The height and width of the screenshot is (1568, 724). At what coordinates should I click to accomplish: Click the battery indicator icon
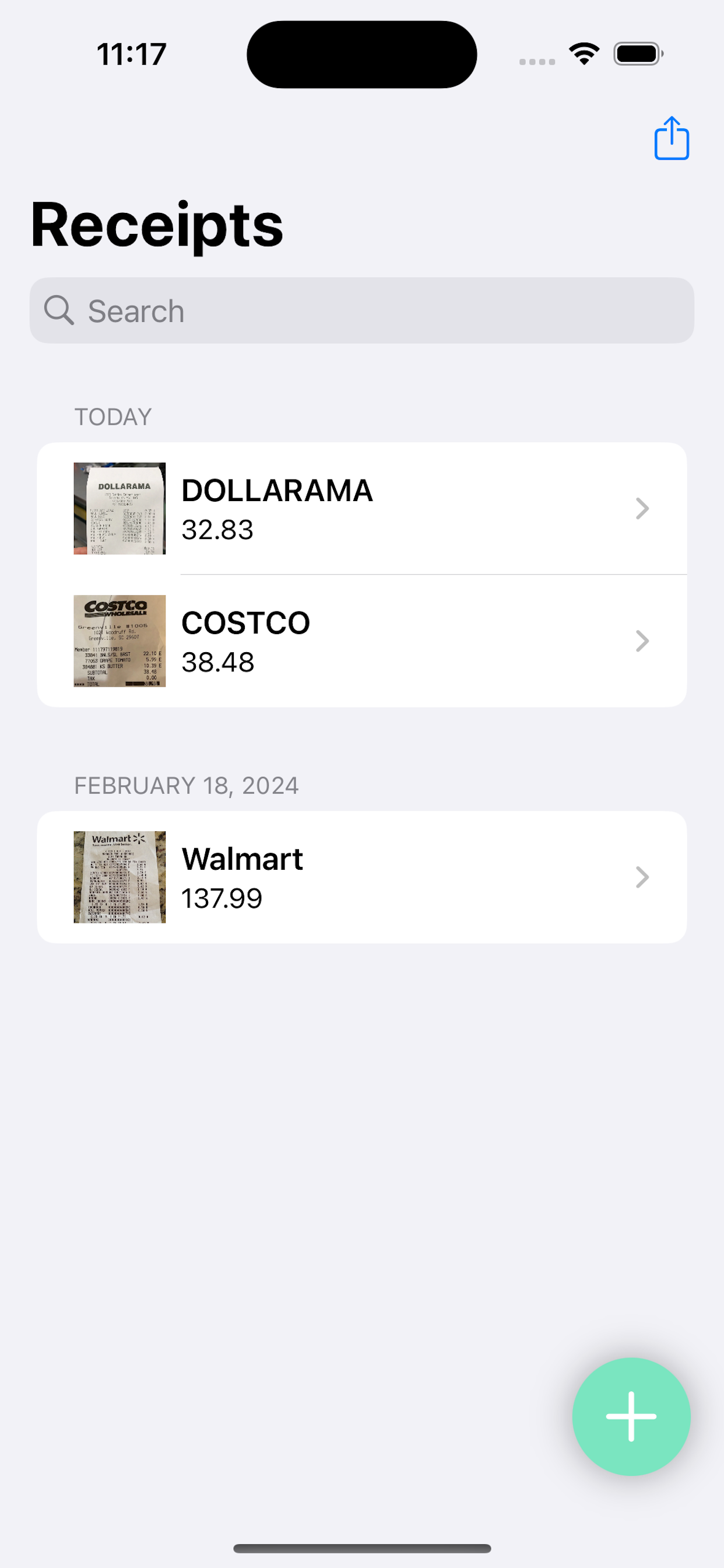tap(637, 53)
